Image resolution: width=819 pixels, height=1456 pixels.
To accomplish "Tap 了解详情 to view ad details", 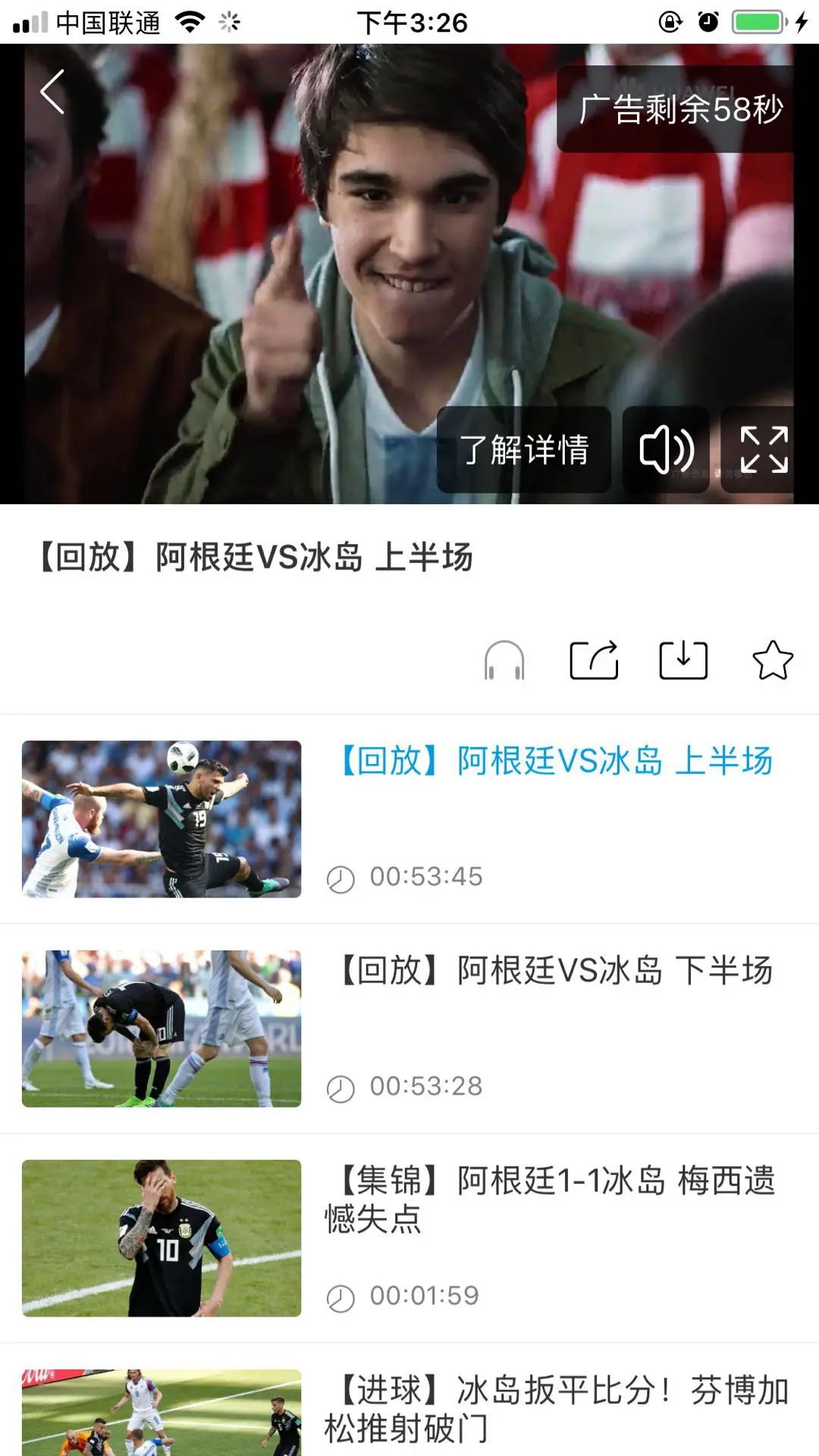I will [x=524, y=450].
